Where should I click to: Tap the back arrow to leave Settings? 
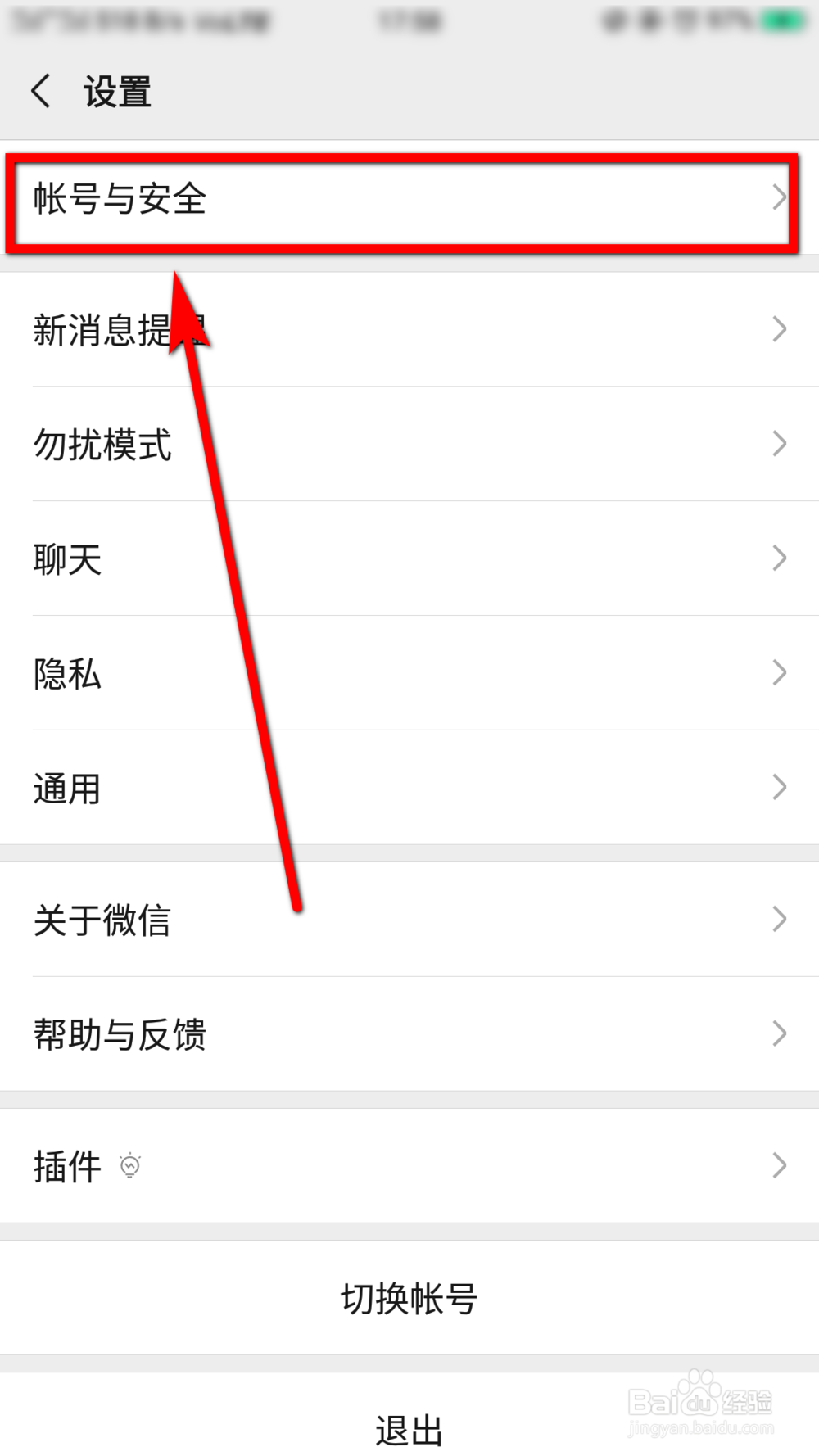point(43,92)
